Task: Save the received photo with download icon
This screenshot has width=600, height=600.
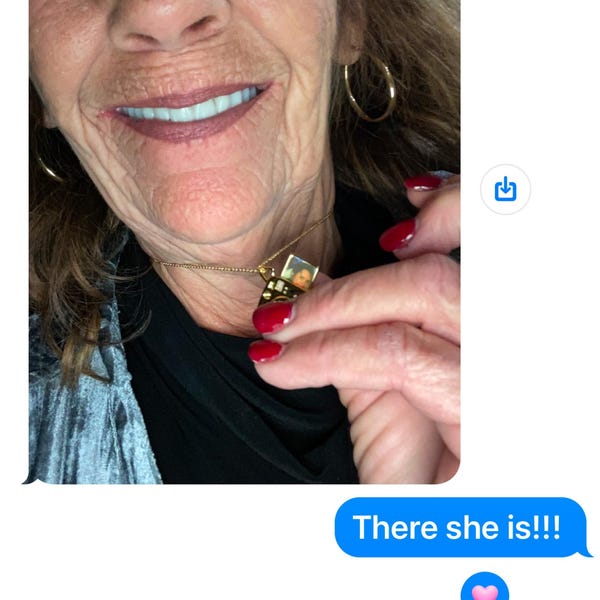Action: coord(505,189)
